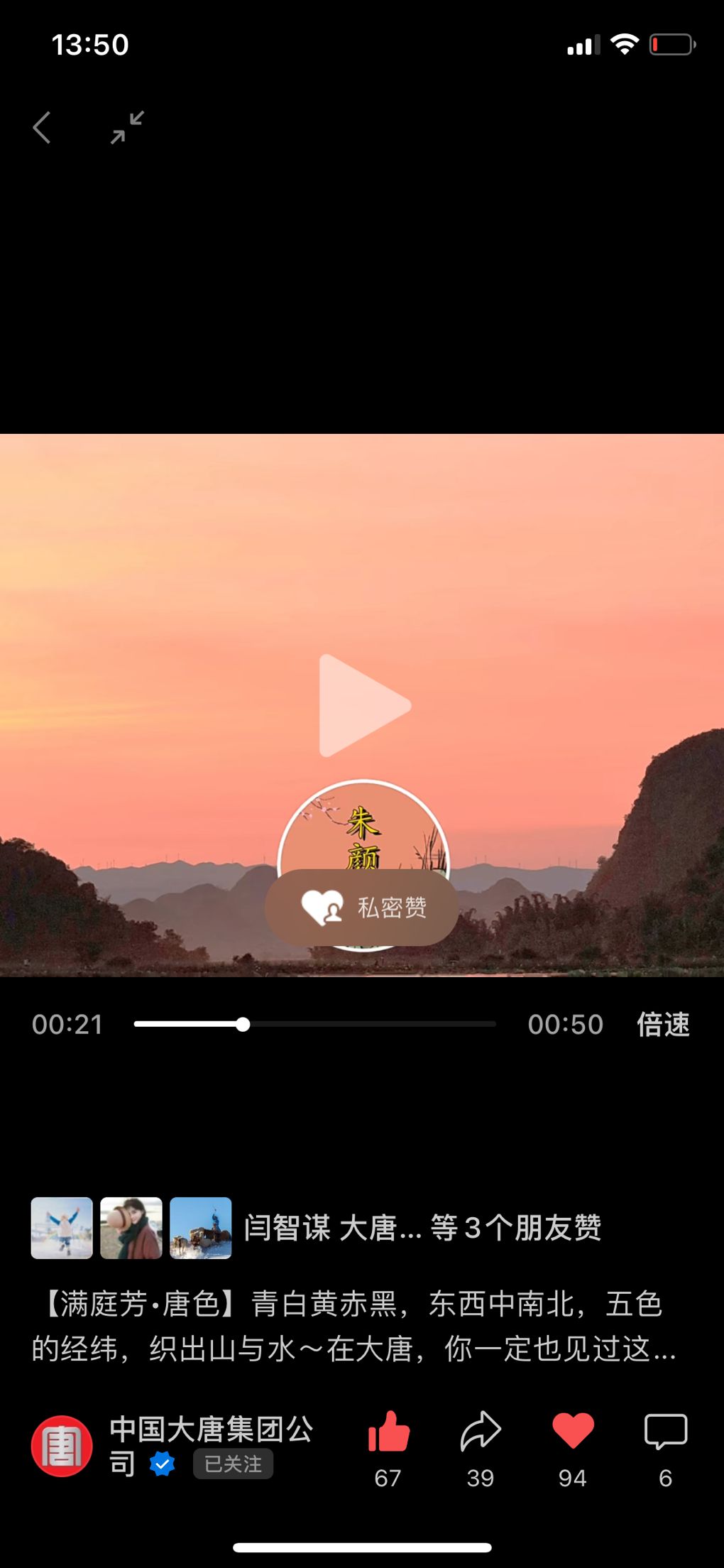Toggle the thumbs-up with 67 likes

[x=388, y=1432]
